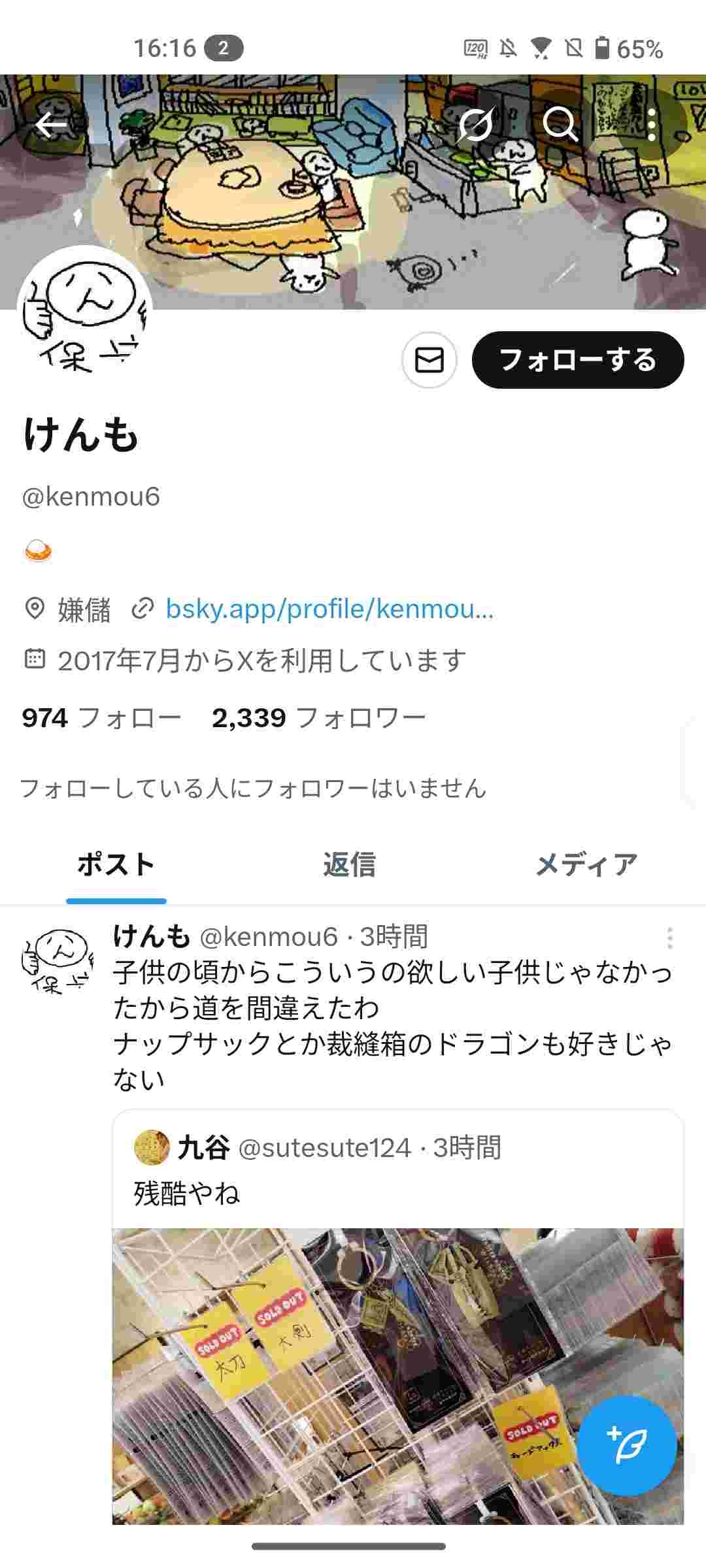Image resolution: width=706 pixels, height=1568 pixels.
Task: Open the more options on けんも's post
Action: tap(670, 938)
